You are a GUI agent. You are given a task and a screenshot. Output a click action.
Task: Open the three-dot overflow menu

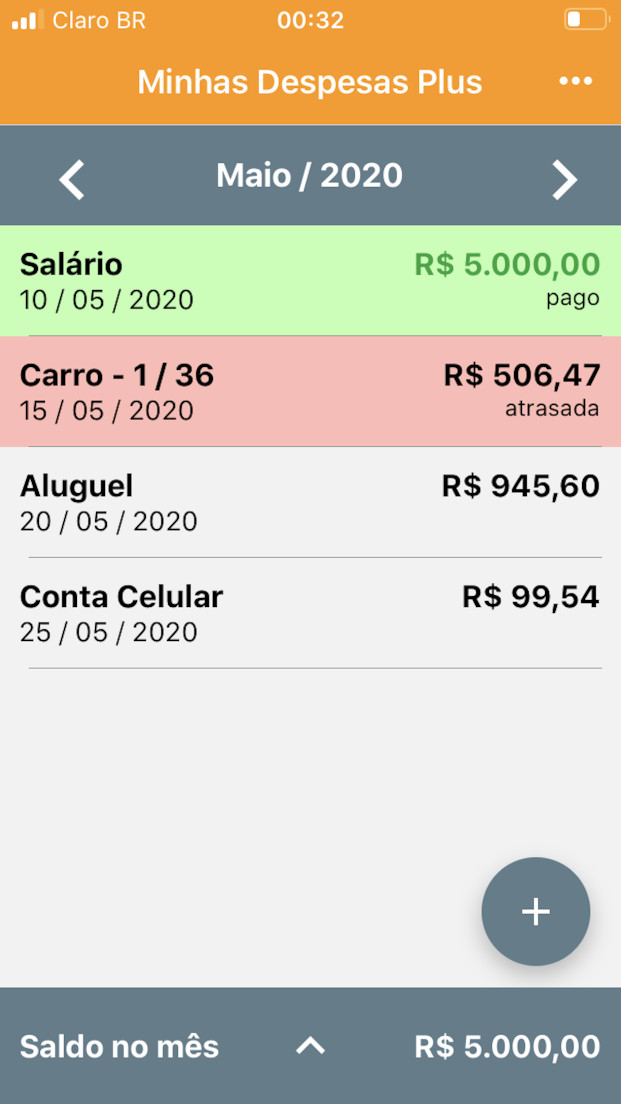(x=575, y=82)
